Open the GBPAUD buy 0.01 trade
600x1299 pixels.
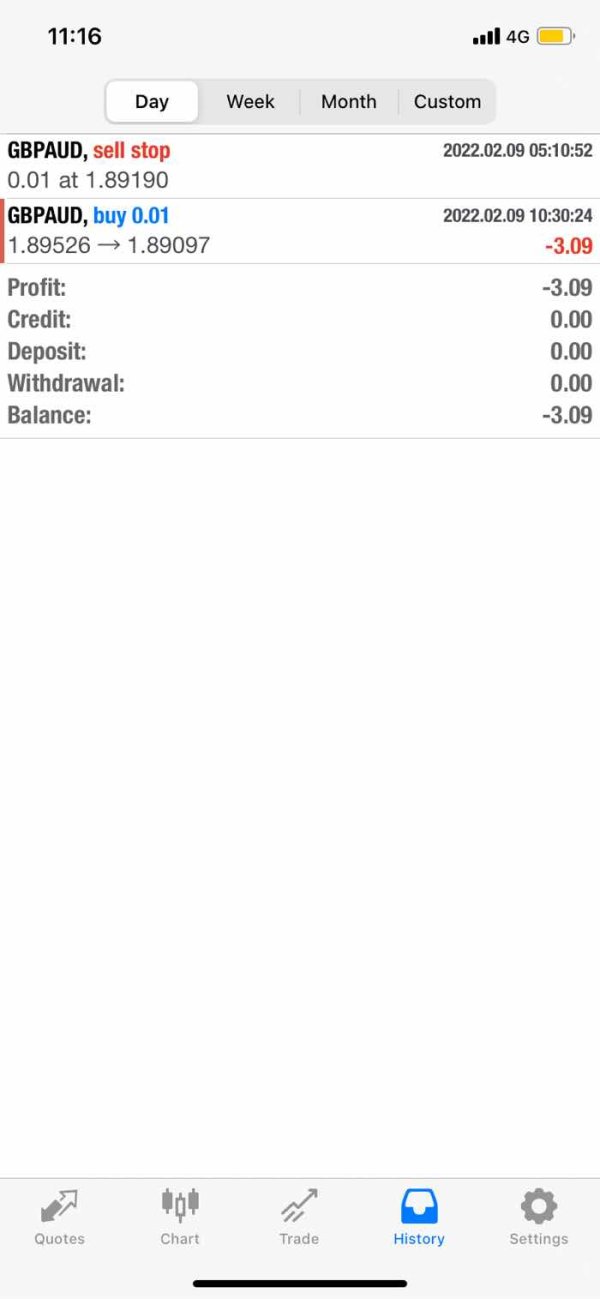(x=300, y=231)
